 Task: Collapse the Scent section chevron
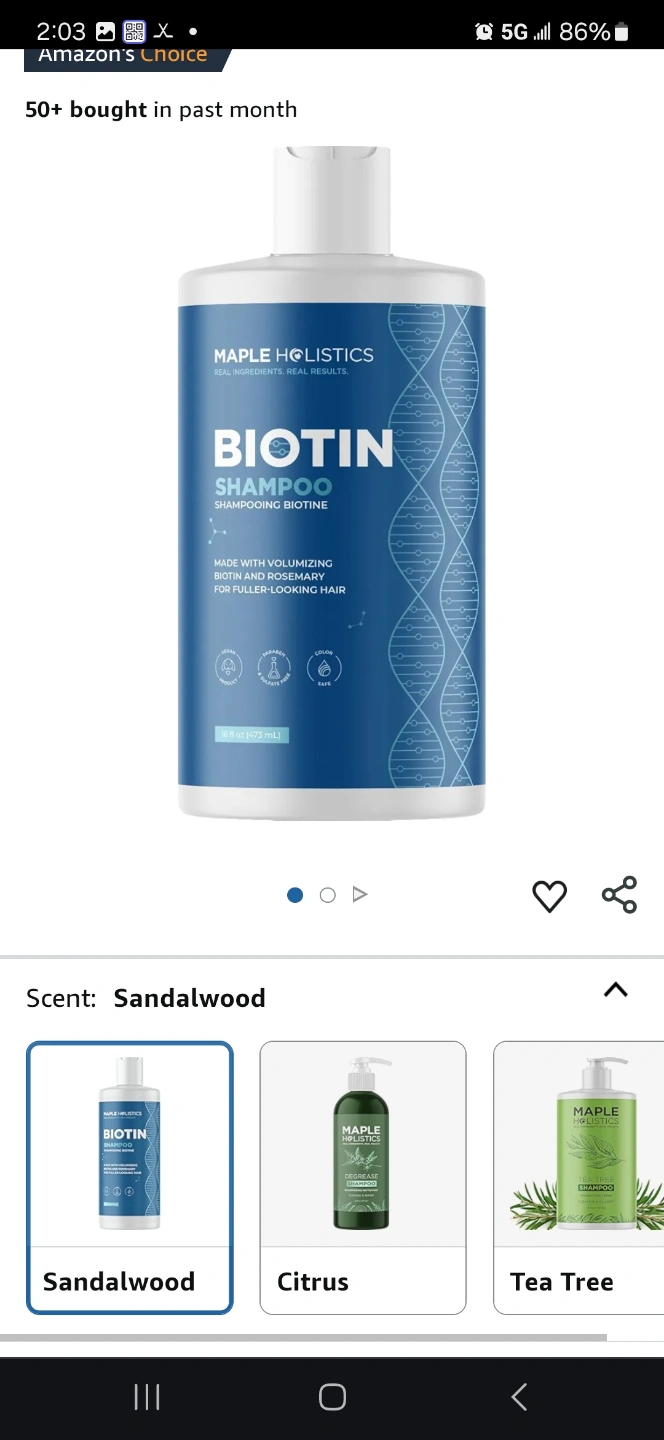[616, 990]
